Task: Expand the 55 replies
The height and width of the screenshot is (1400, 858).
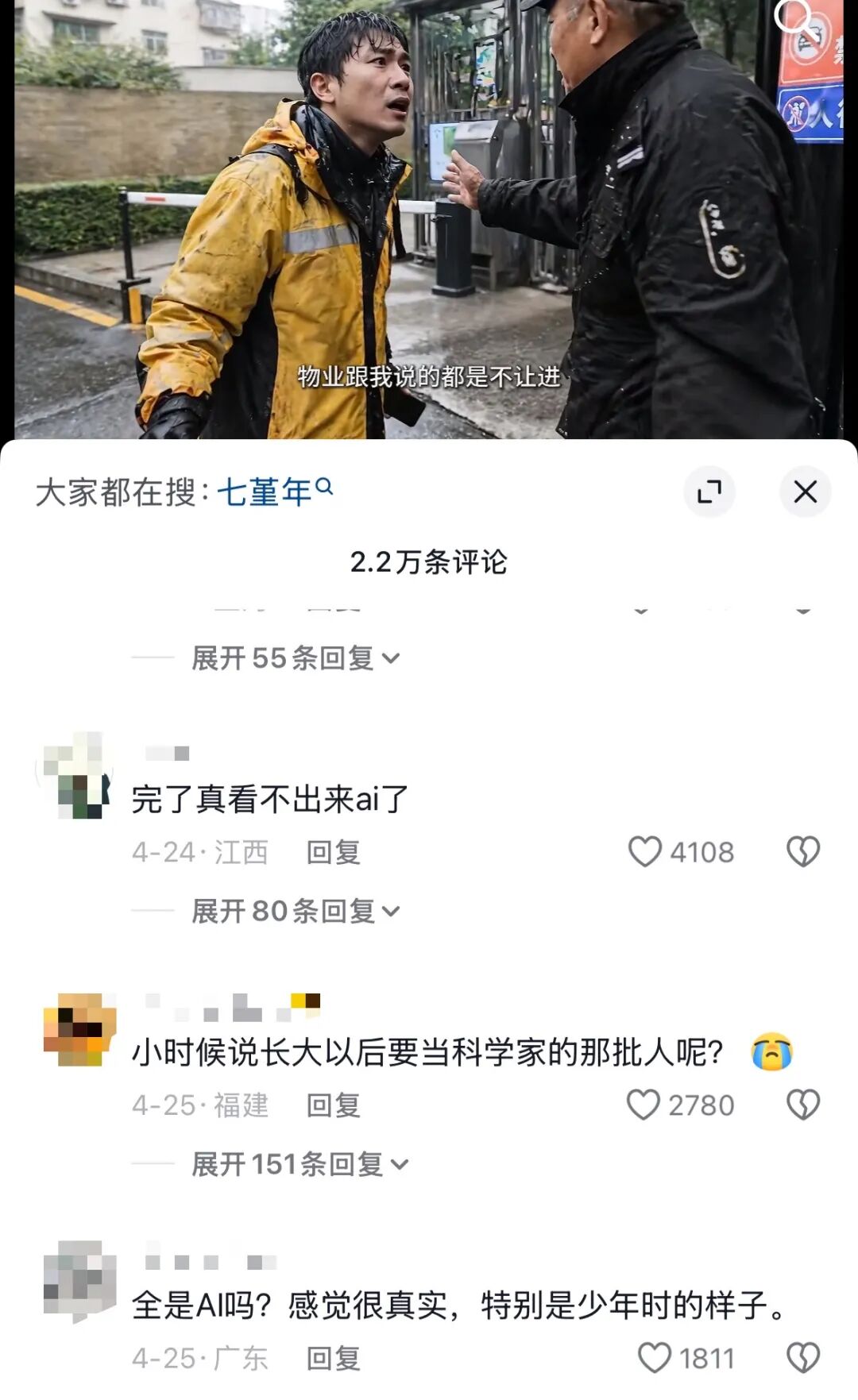Action: point(296,658)
